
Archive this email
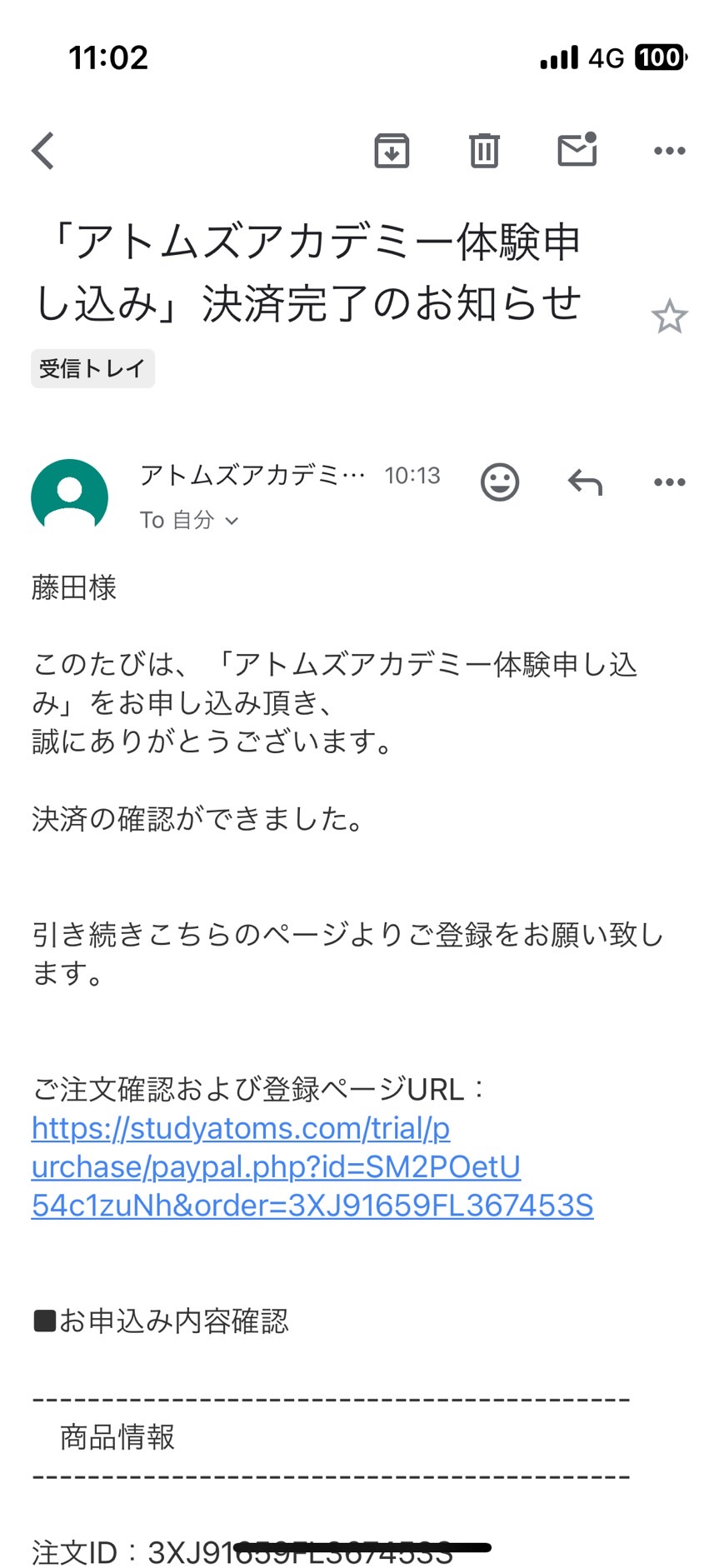(392, 151)
